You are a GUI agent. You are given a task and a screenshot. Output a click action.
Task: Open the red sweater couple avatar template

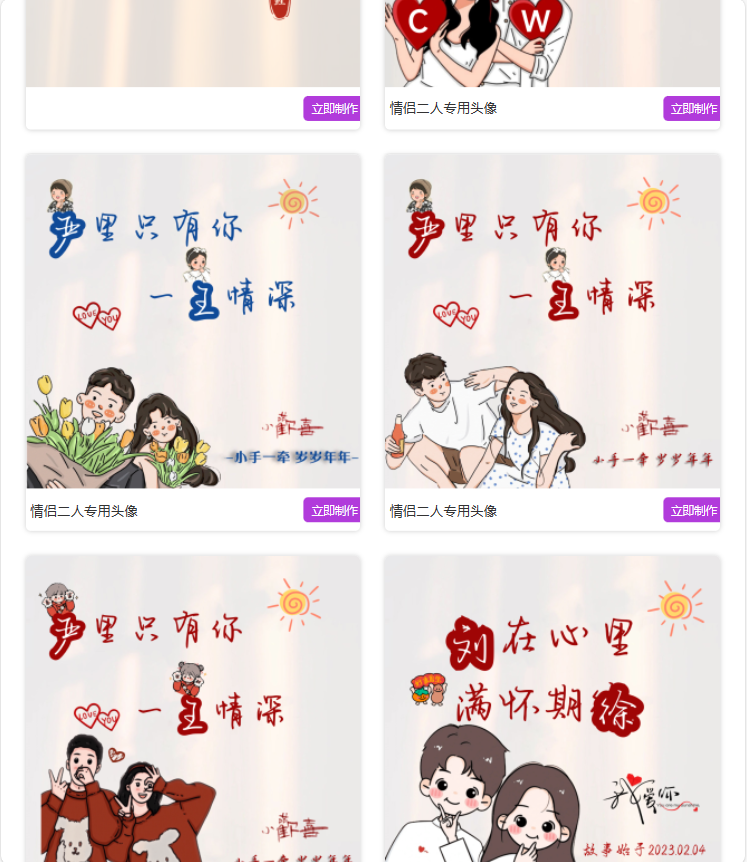point(193,710)
